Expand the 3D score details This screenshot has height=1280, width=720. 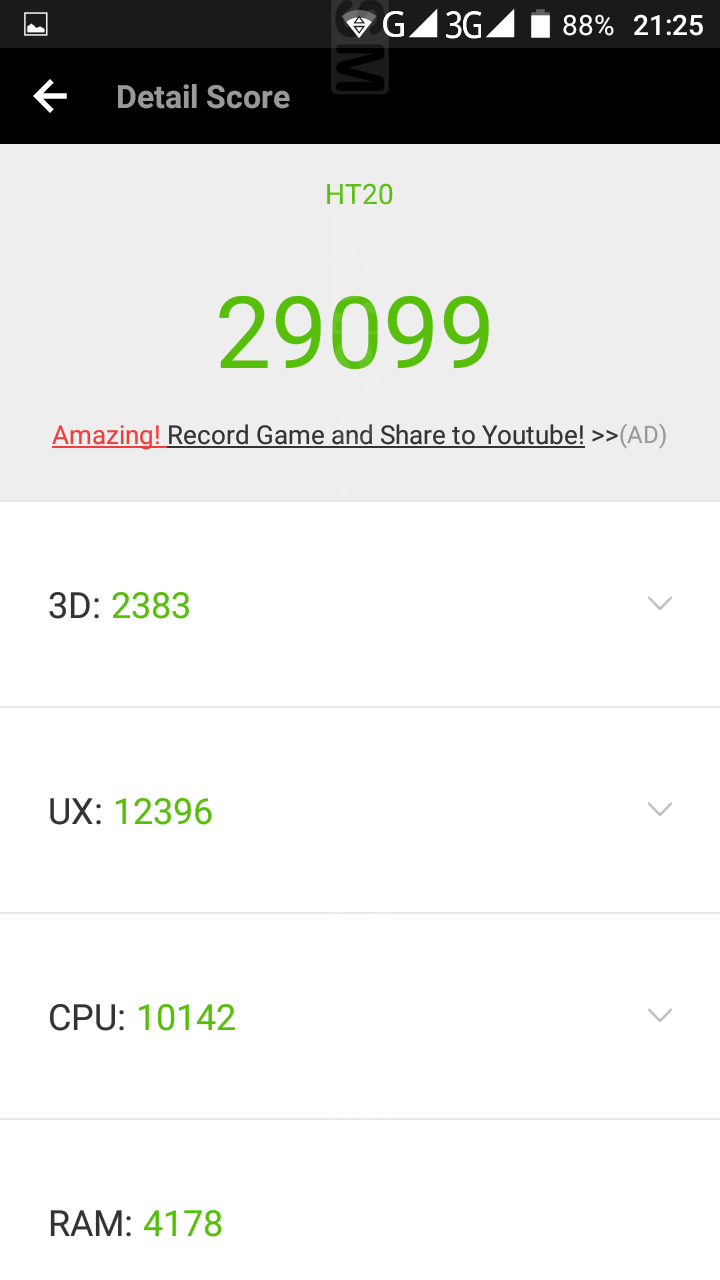coord(659,604)
